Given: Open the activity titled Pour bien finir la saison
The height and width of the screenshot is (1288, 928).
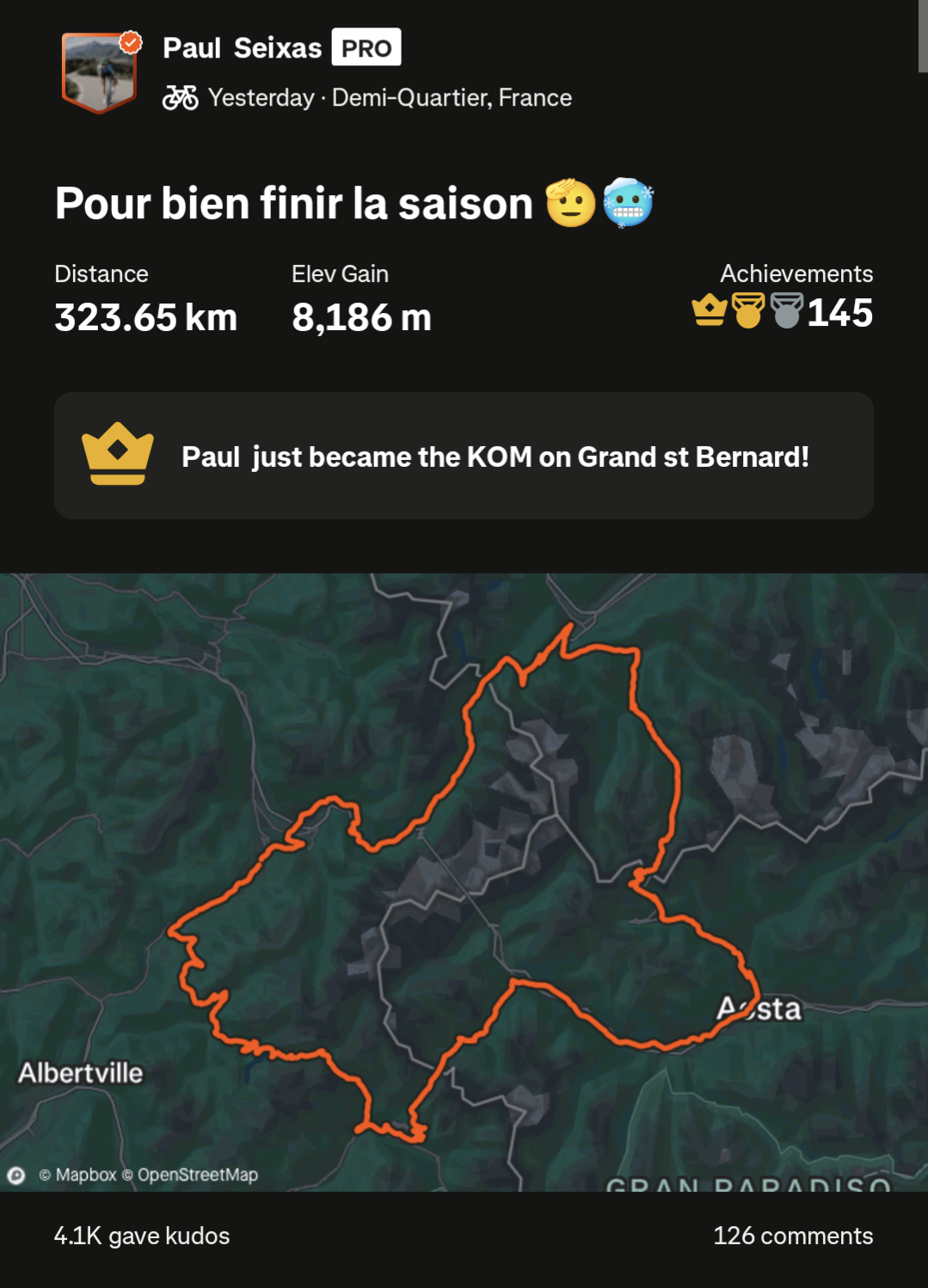Looking at the screenshot, I should [294, 204].
